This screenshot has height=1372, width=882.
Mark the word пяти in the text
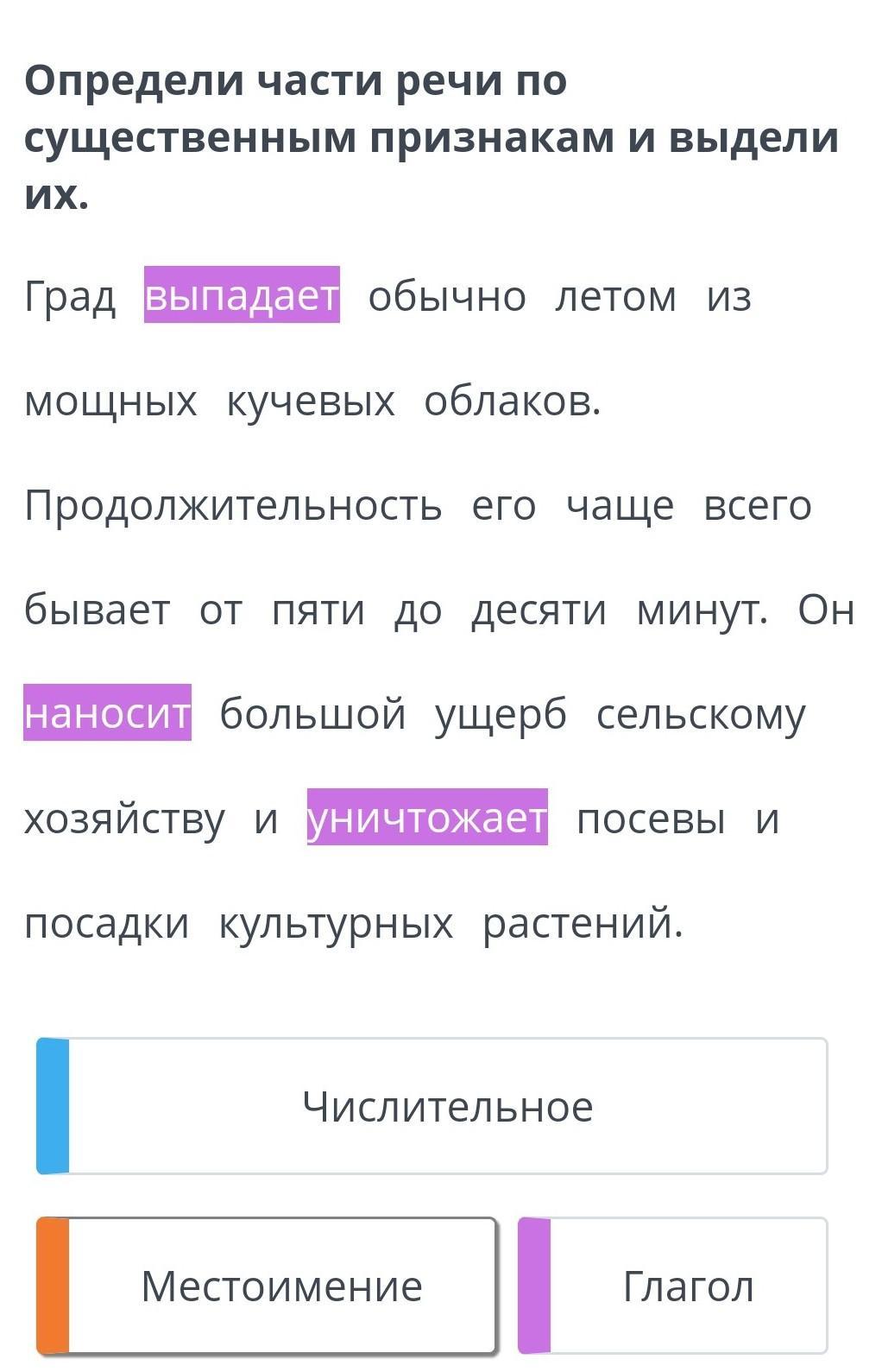click(318, 610)
